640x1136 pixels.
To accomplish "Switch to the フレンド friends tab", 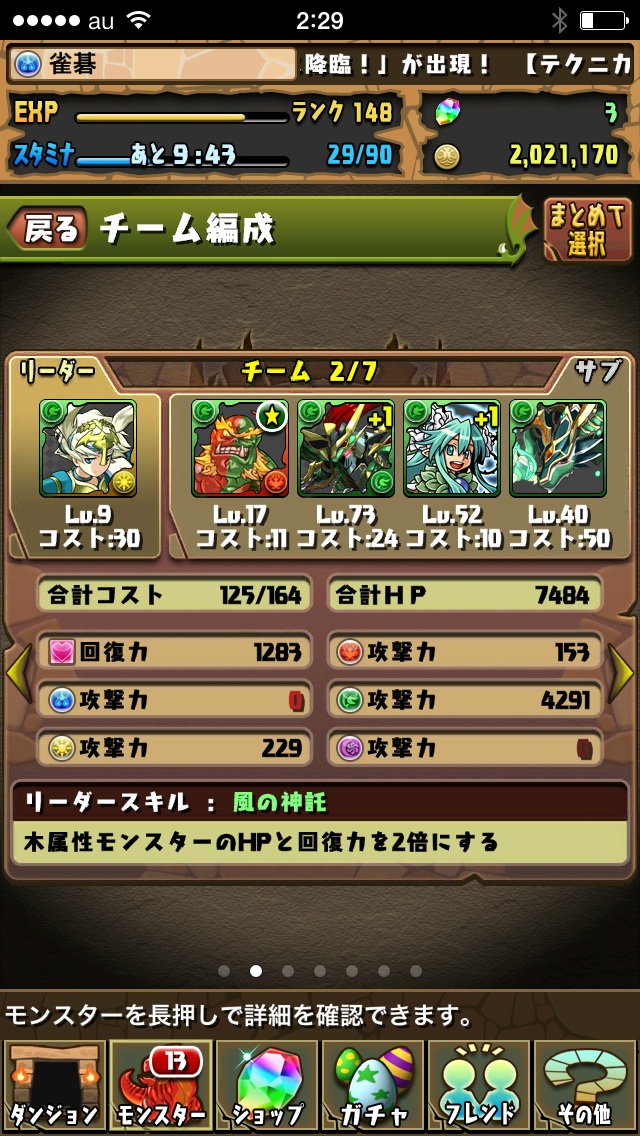I will (x=479, y=1085).
